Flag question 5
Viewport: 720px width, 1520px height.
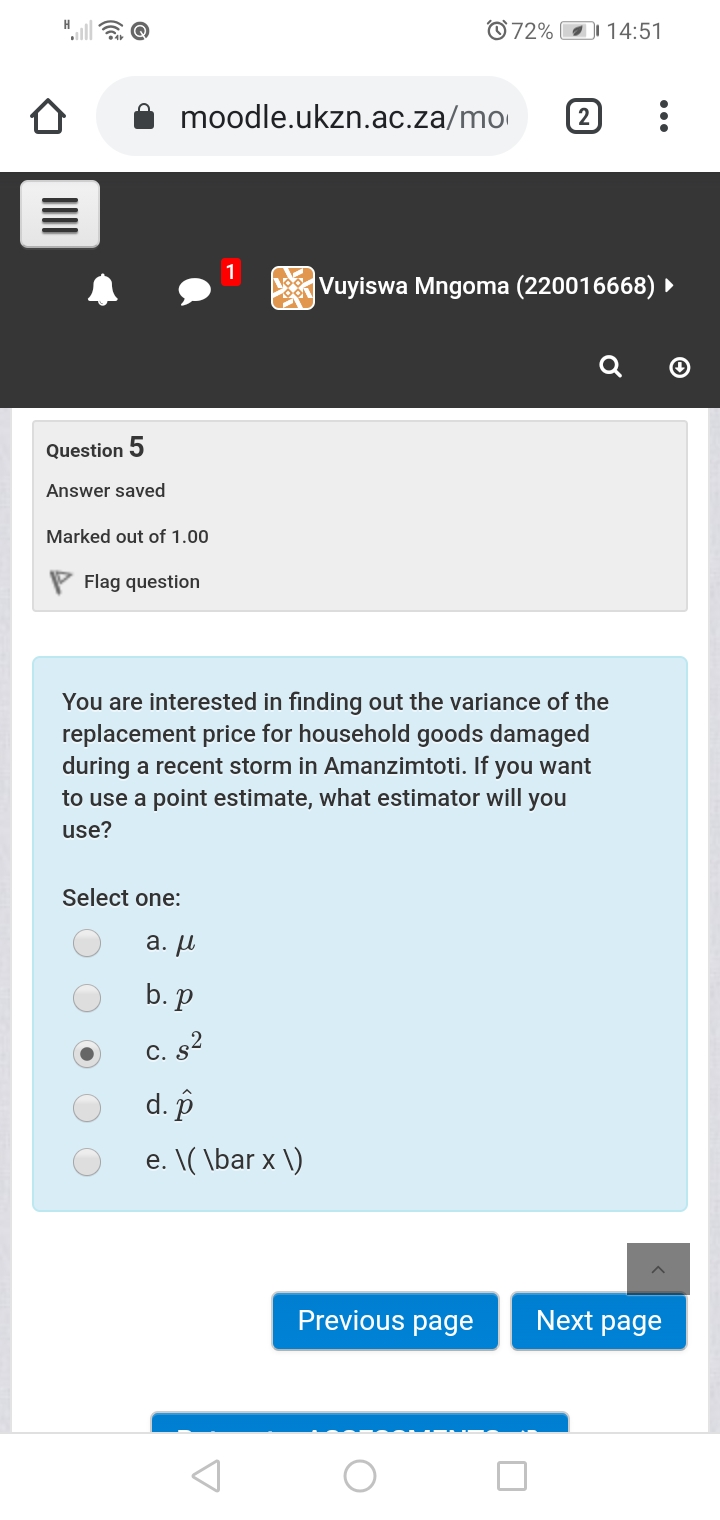pos(124,582)
